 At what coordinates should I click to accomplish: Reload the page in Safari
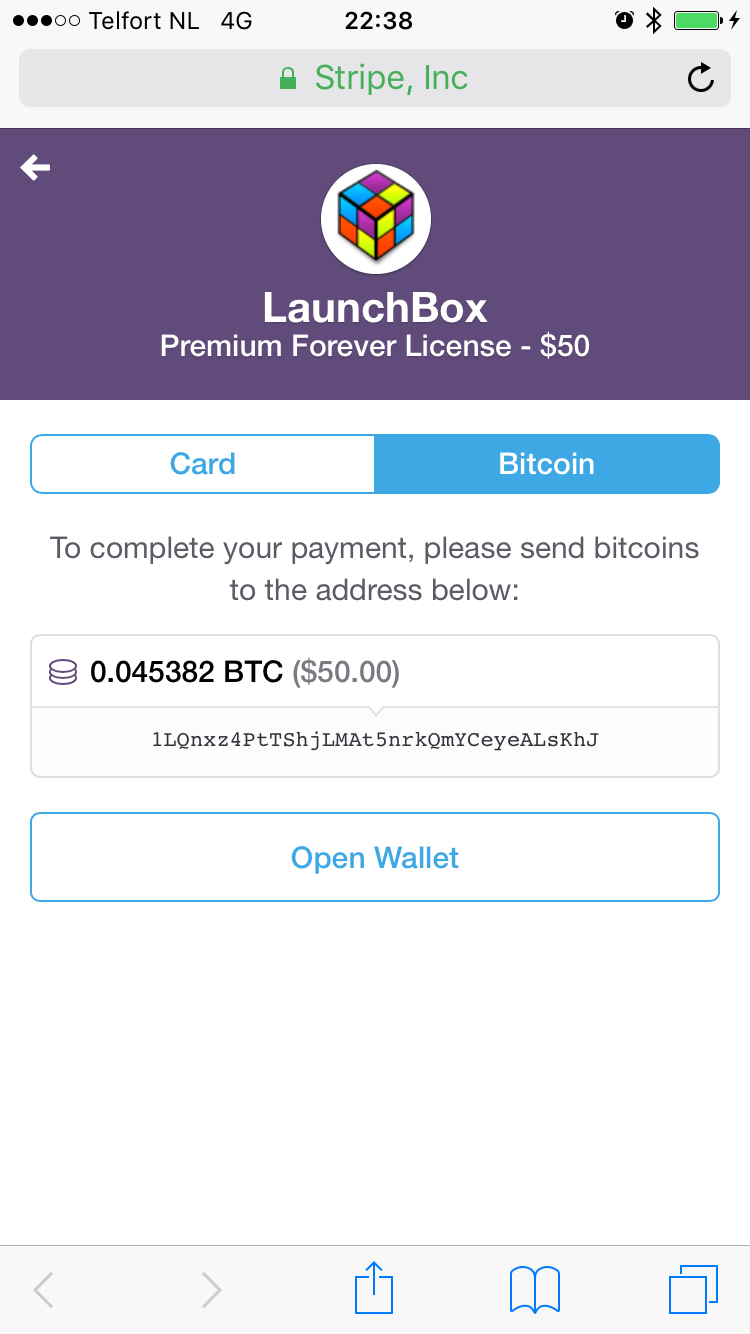click(x=701, y=78)
